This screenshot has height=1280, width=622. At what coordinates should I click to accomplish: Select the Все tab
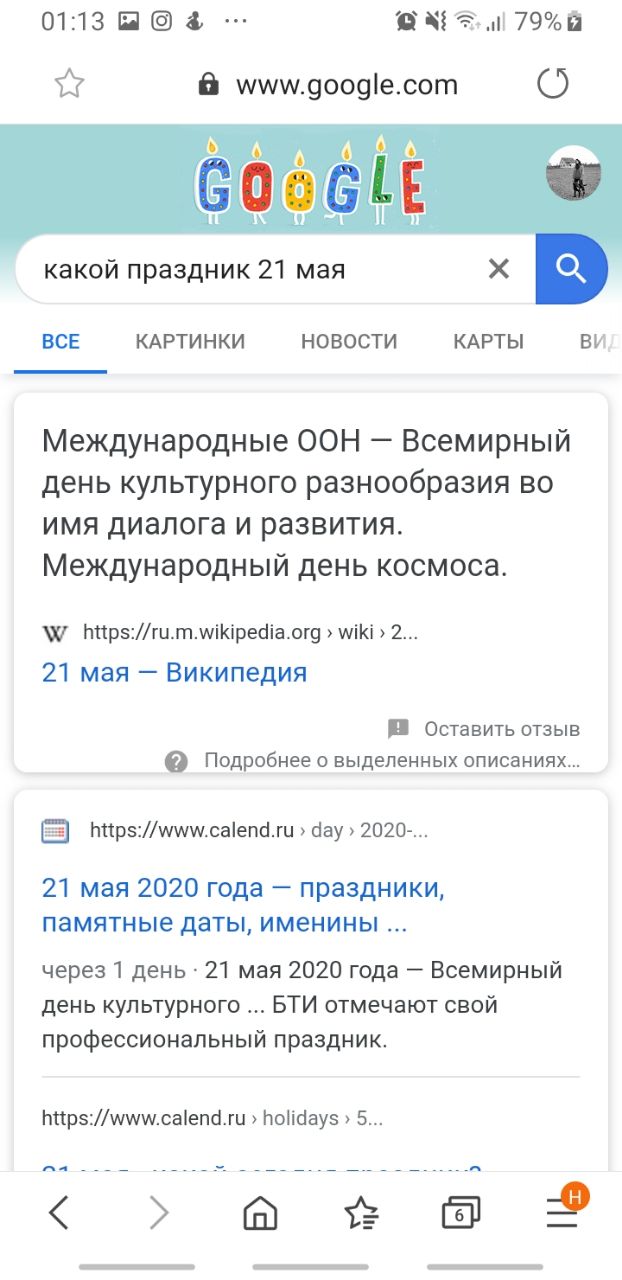click(60, 341)
